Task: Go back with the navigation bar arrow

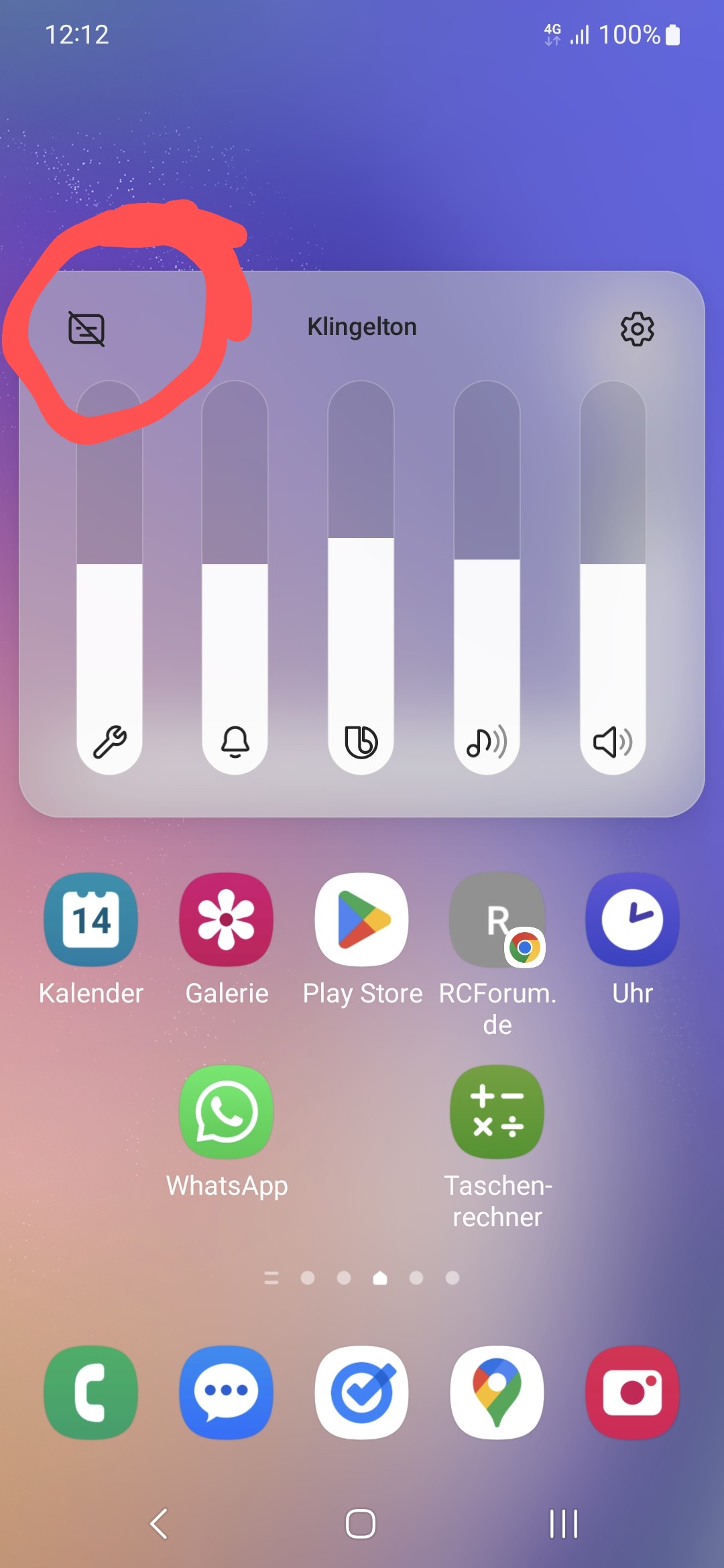Action: [x=159, y=1524]
